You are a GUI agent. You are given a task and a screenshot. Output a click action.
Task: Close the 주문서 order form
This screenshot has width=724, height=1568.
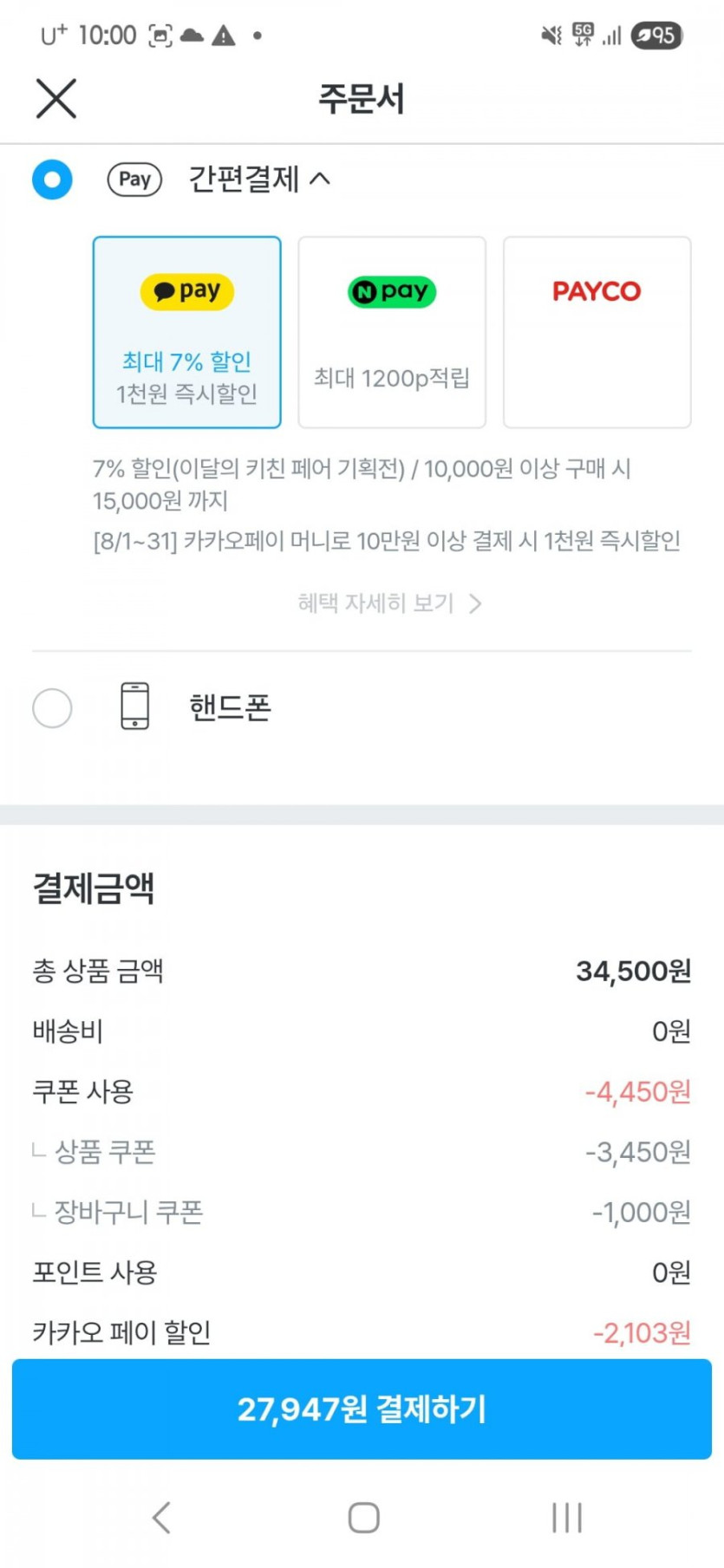tap(56, 98)
